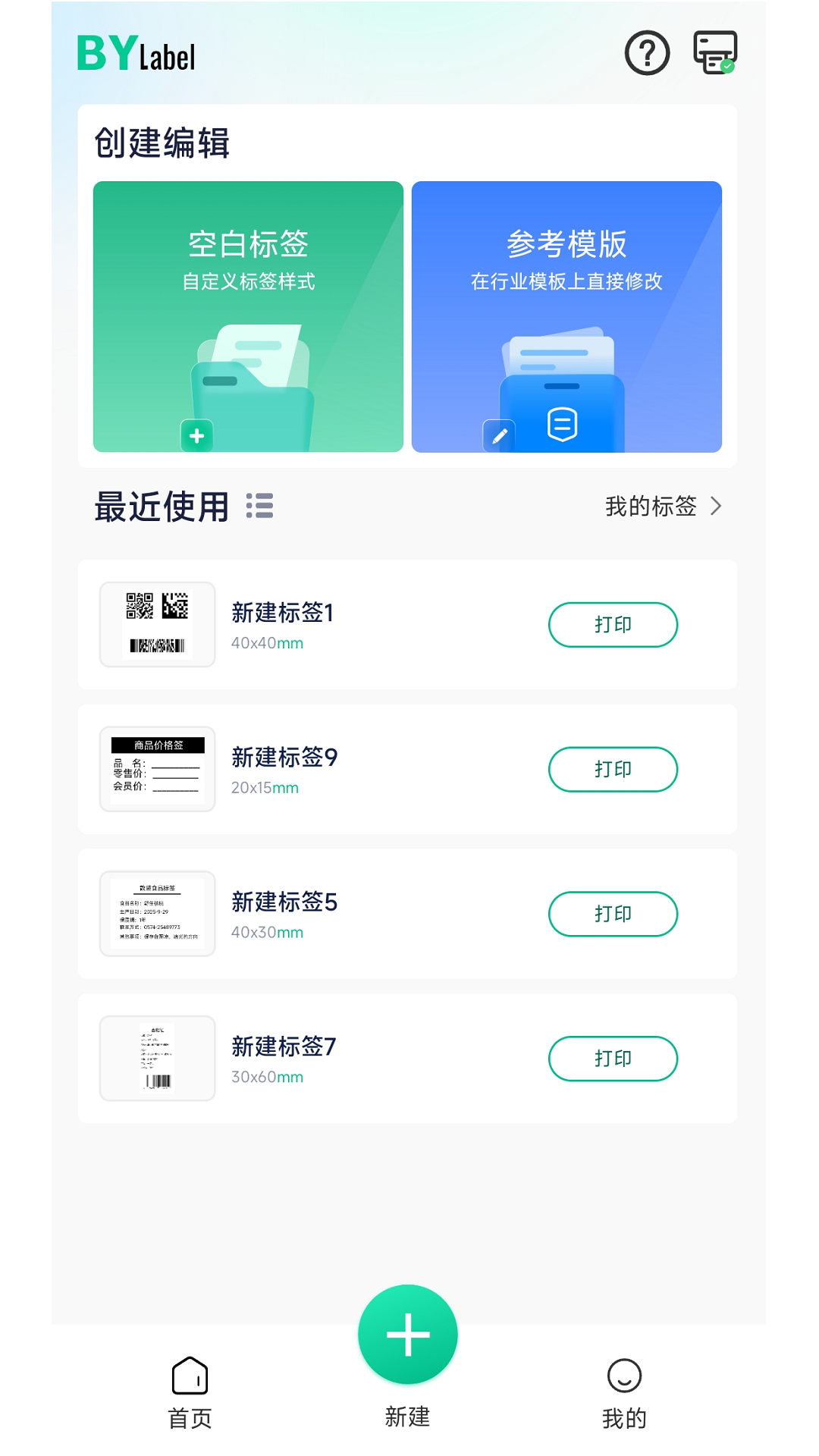This screenshot has height=1456, width=819.
Task: Print 新建标签5 using its 打印 button
Action: coord(613,914)
